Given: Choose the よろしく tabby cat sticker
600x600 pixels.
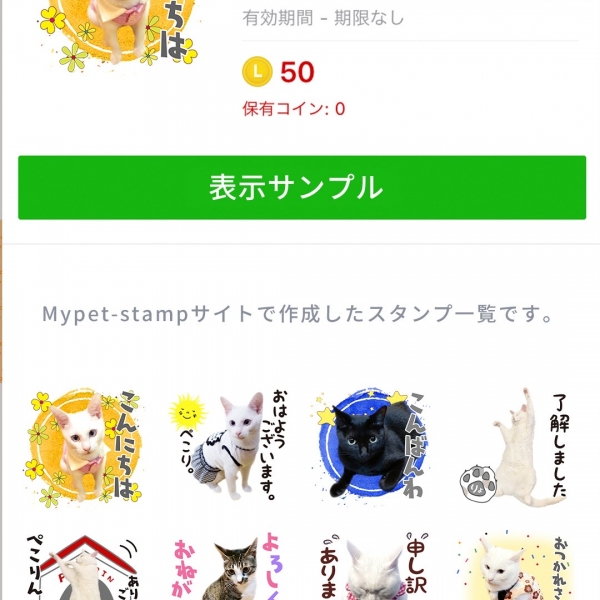Looking at the screenshot, I should pos(227,567).
